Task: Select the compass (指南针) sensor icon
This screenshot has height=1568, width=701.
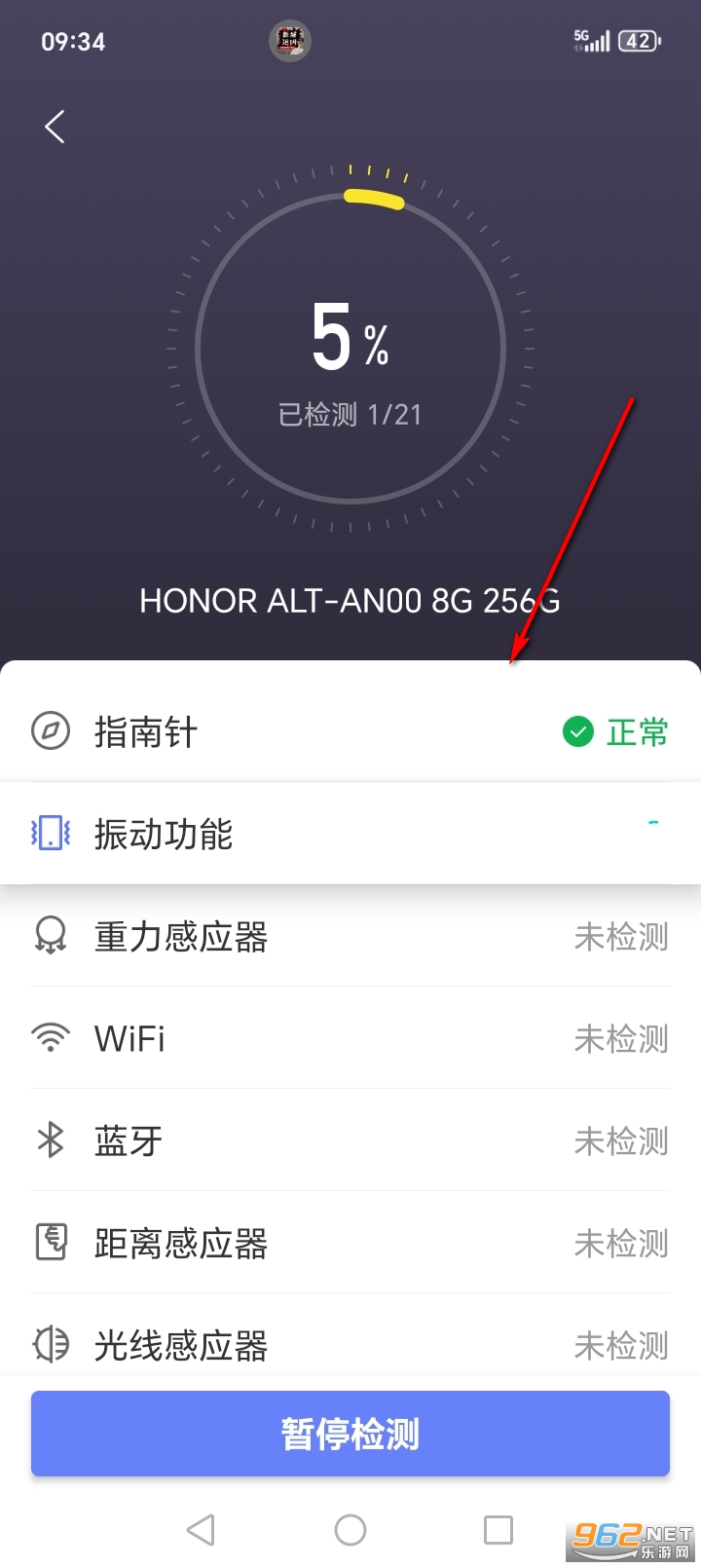Action: pyautogui.click(x=51, y=731)
